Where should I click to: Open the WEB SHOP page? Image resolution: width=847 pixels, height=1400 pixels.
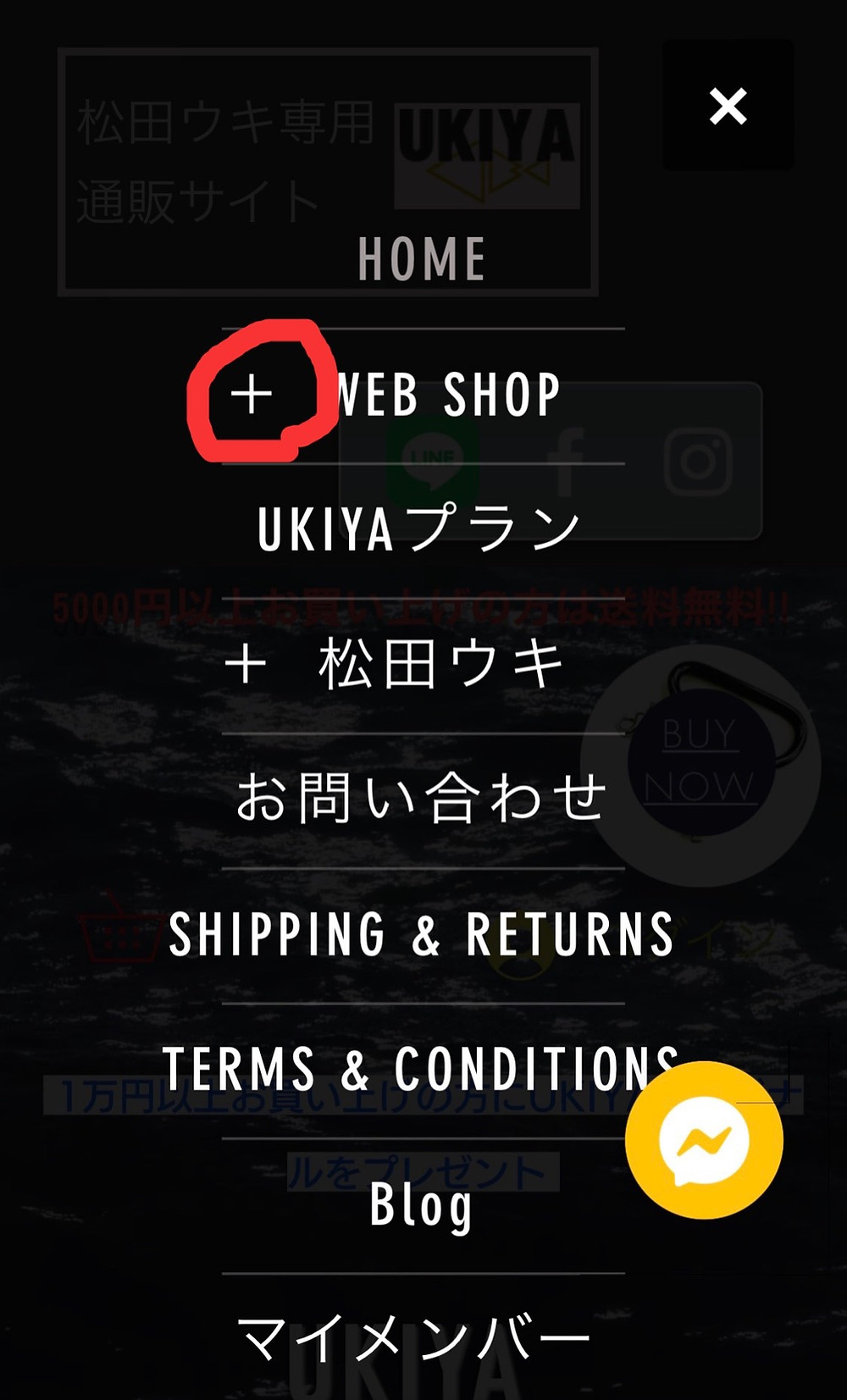[447, 395]
